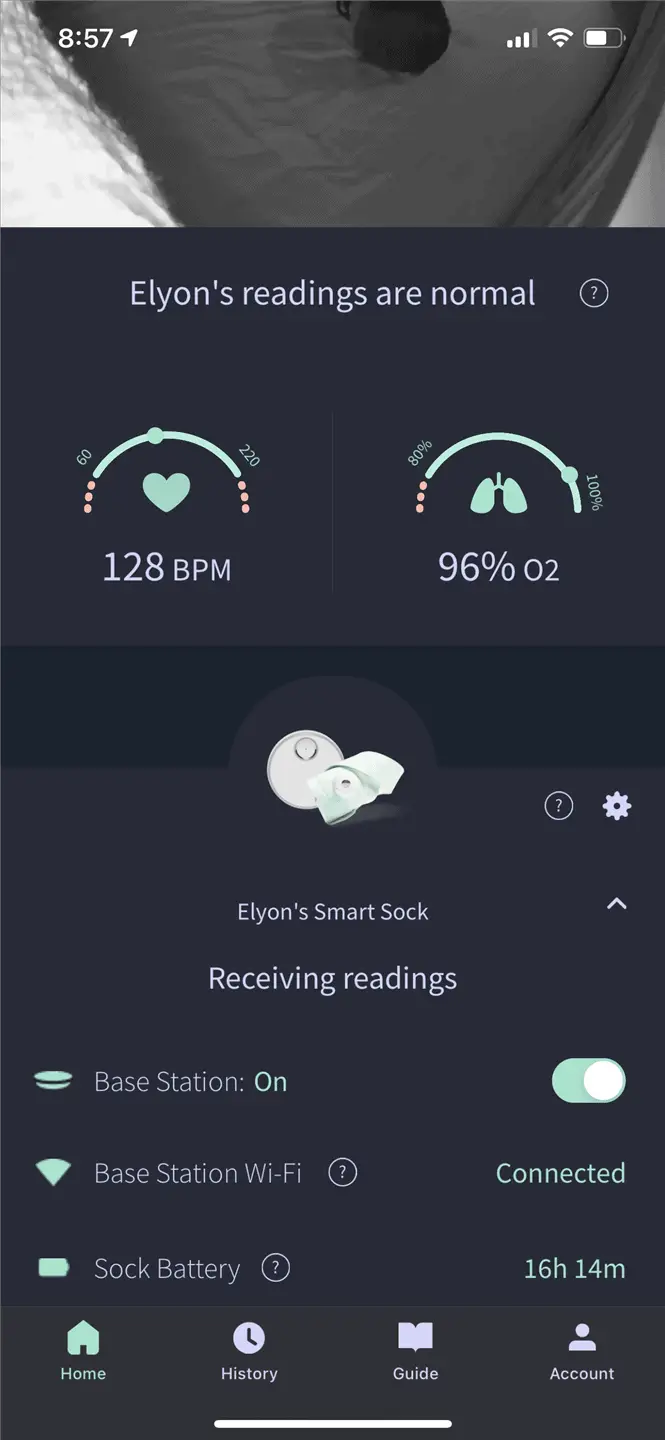Screen dimensions: 665x1440
Task: Open the camera video feed
Action: pos(332,113)
